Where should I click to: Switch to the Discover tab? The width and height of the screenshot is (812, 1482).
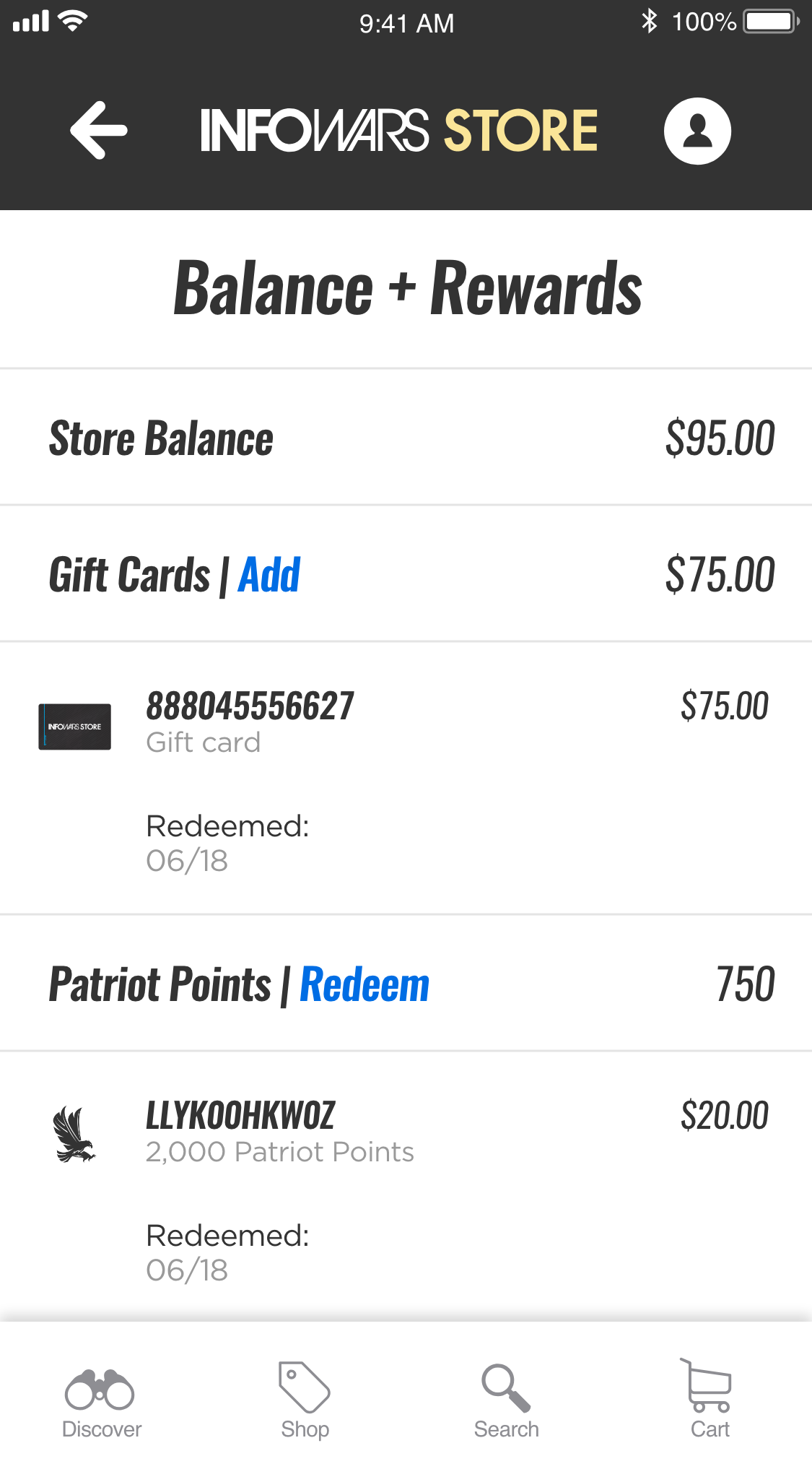tap(102, 1401)
